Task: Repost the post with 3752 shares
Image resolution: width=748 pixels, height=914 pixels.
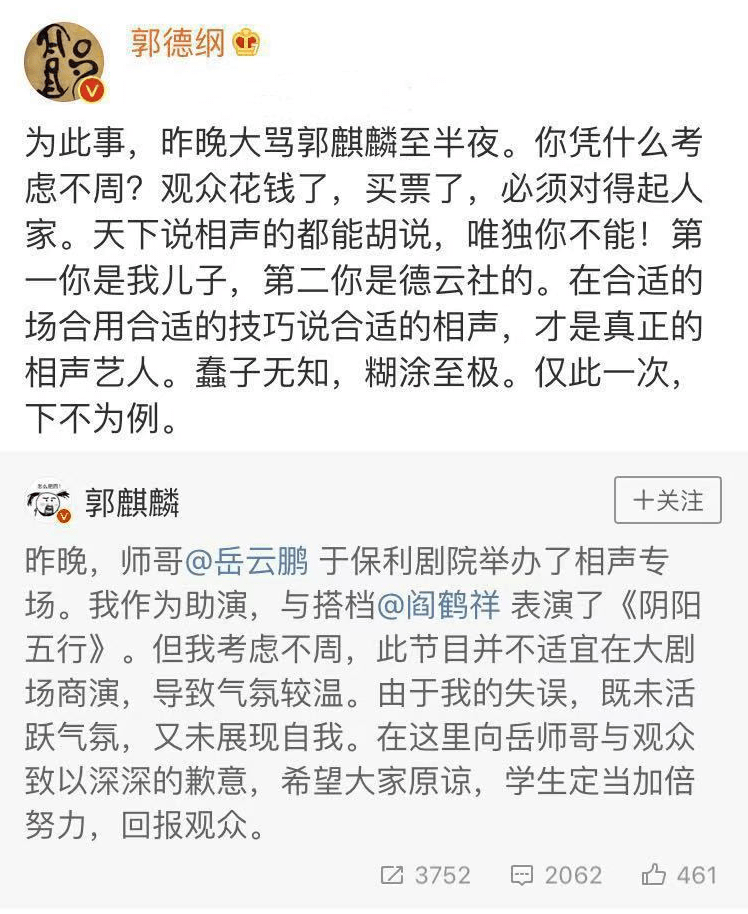Action: coord(426,875)
